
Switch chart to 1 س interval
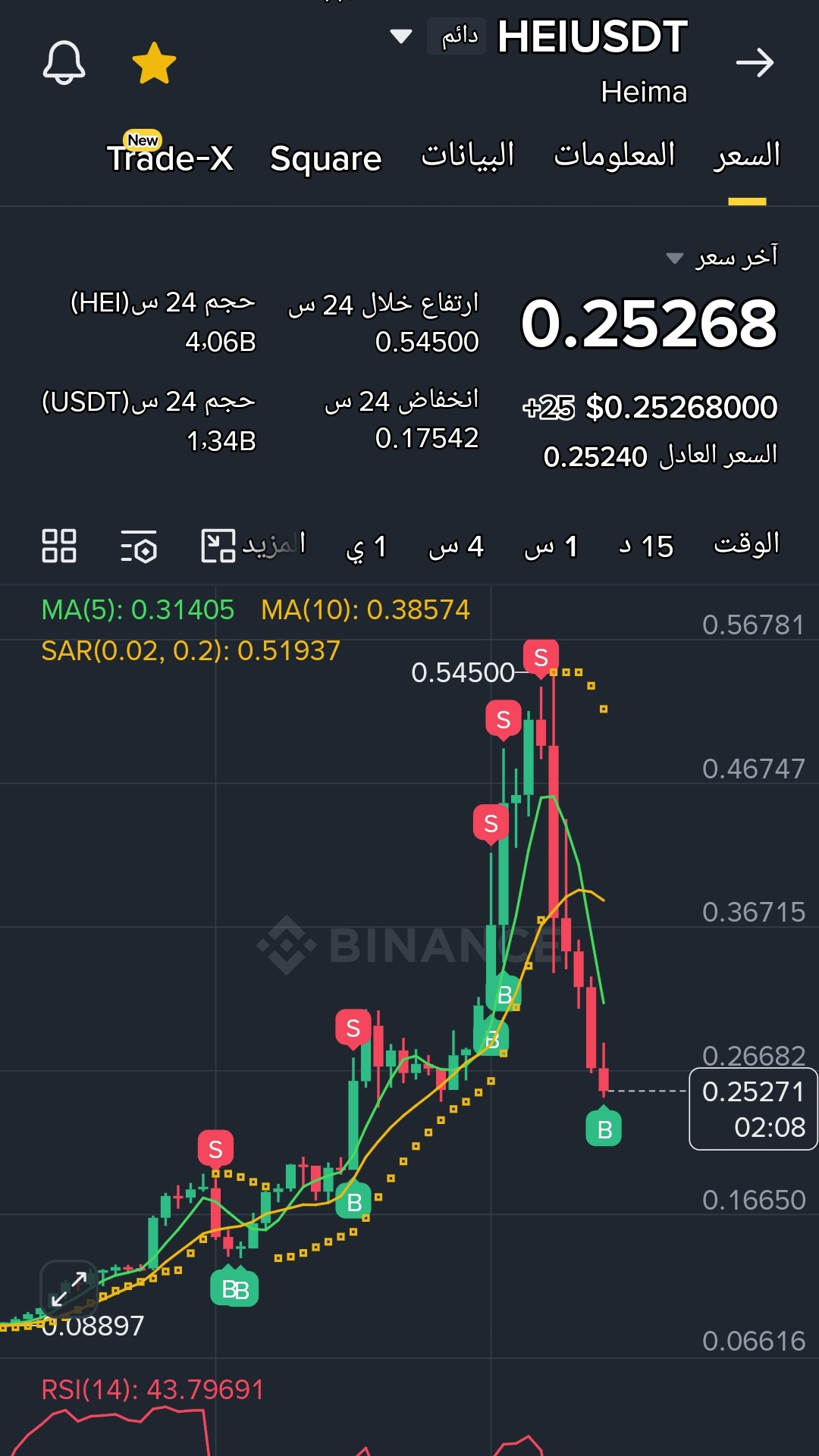click(551, 546)
